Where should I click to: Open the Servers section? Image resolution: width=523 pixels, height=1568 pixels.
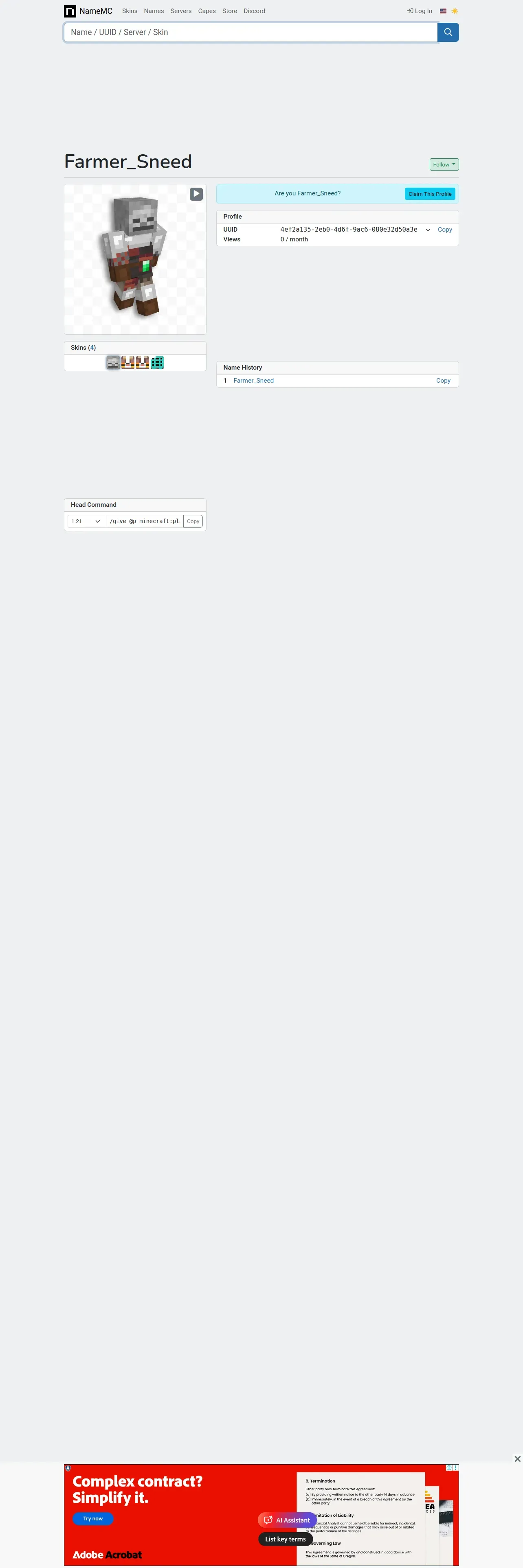[181, 11]
